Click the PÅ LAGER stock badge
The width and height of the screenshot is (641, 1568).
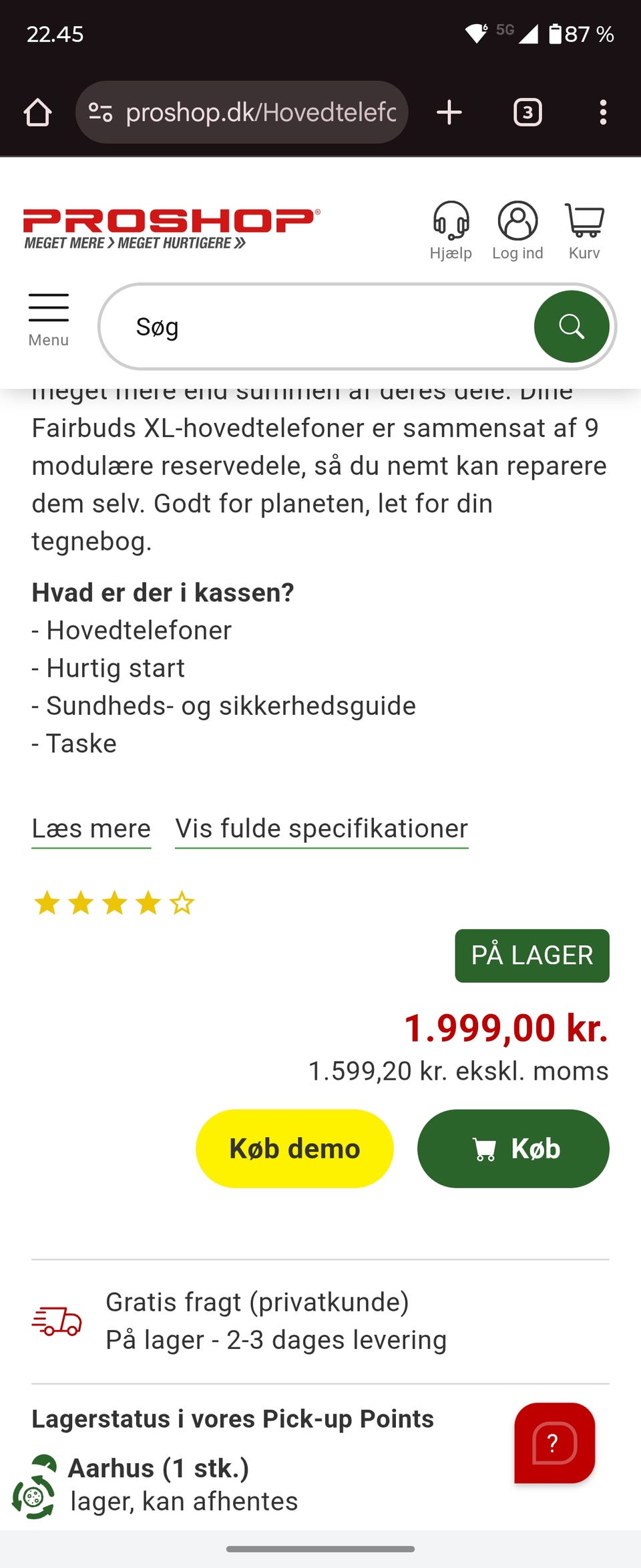coord(531,955)
